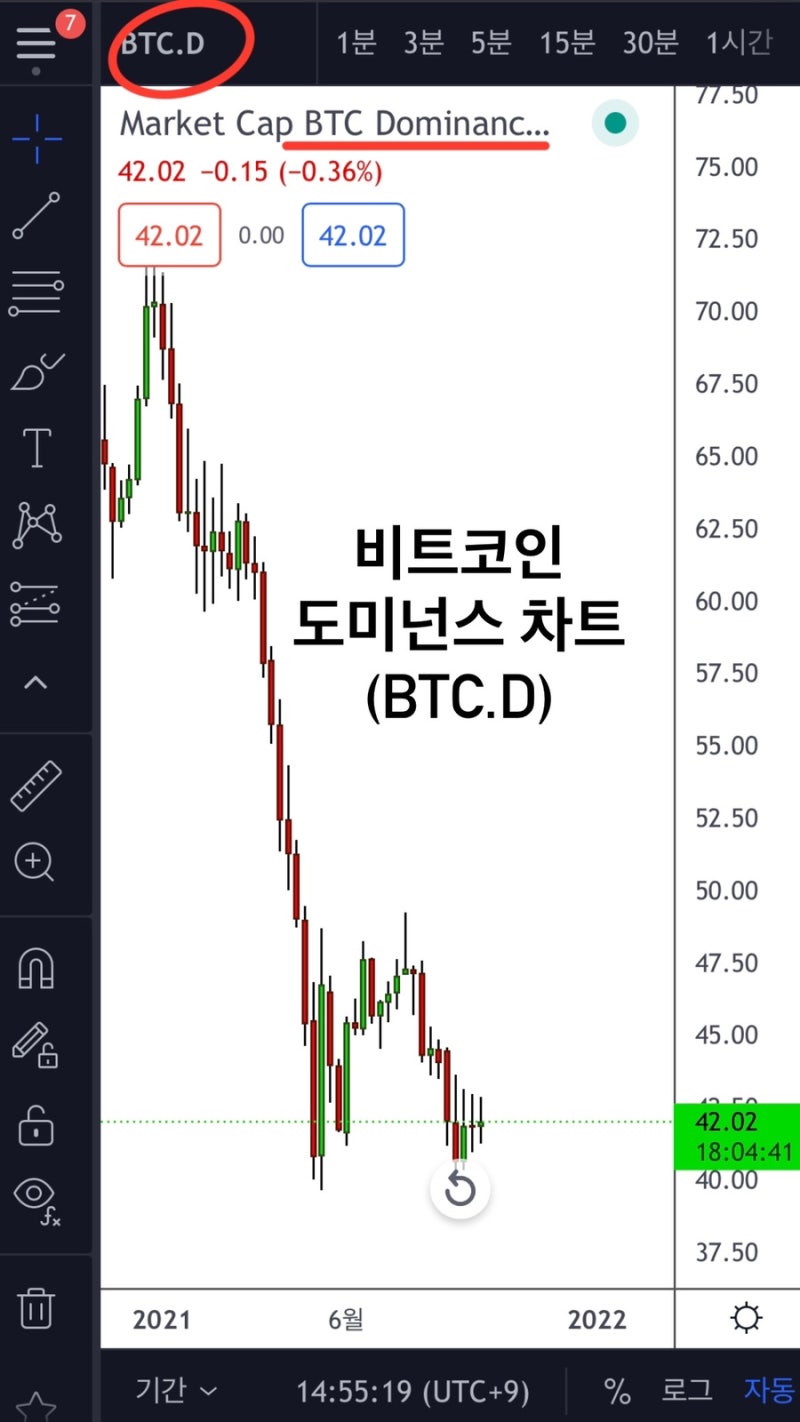The width and height of the screenshot is (800, 1422).
Task: Choose the 1시간 interval
Action: [740, 43]
